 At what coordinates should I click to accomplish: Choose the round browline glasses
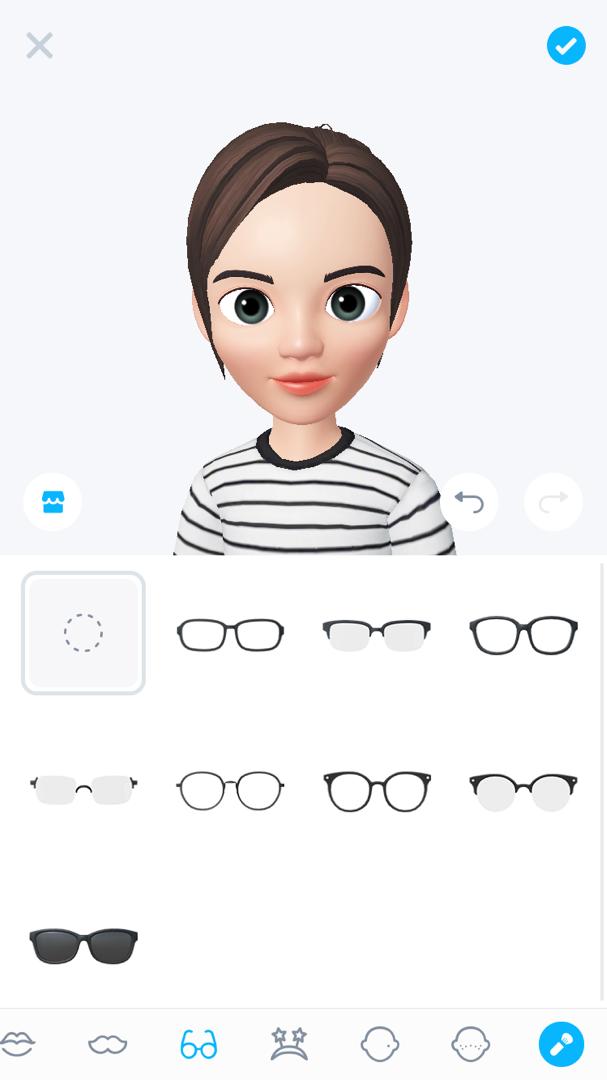click(523, 790)
